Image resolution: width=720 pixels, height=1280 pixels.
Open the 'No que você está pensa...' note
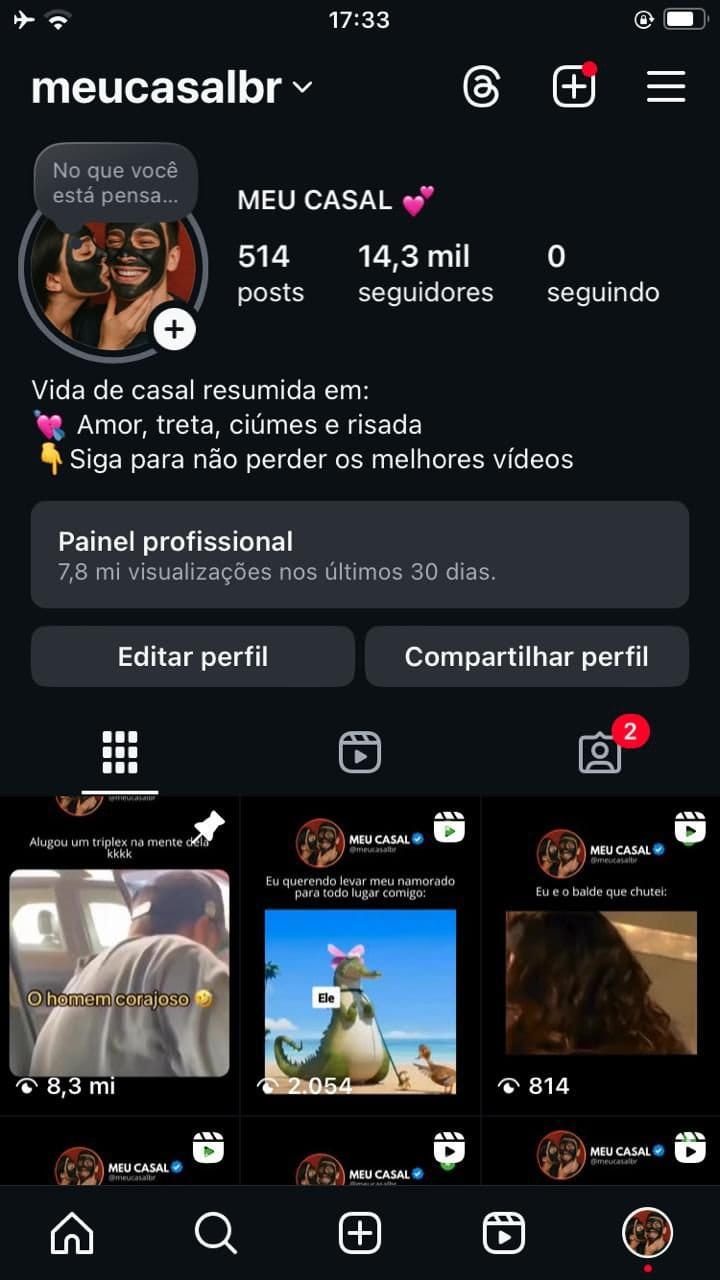tap(114, 183)
